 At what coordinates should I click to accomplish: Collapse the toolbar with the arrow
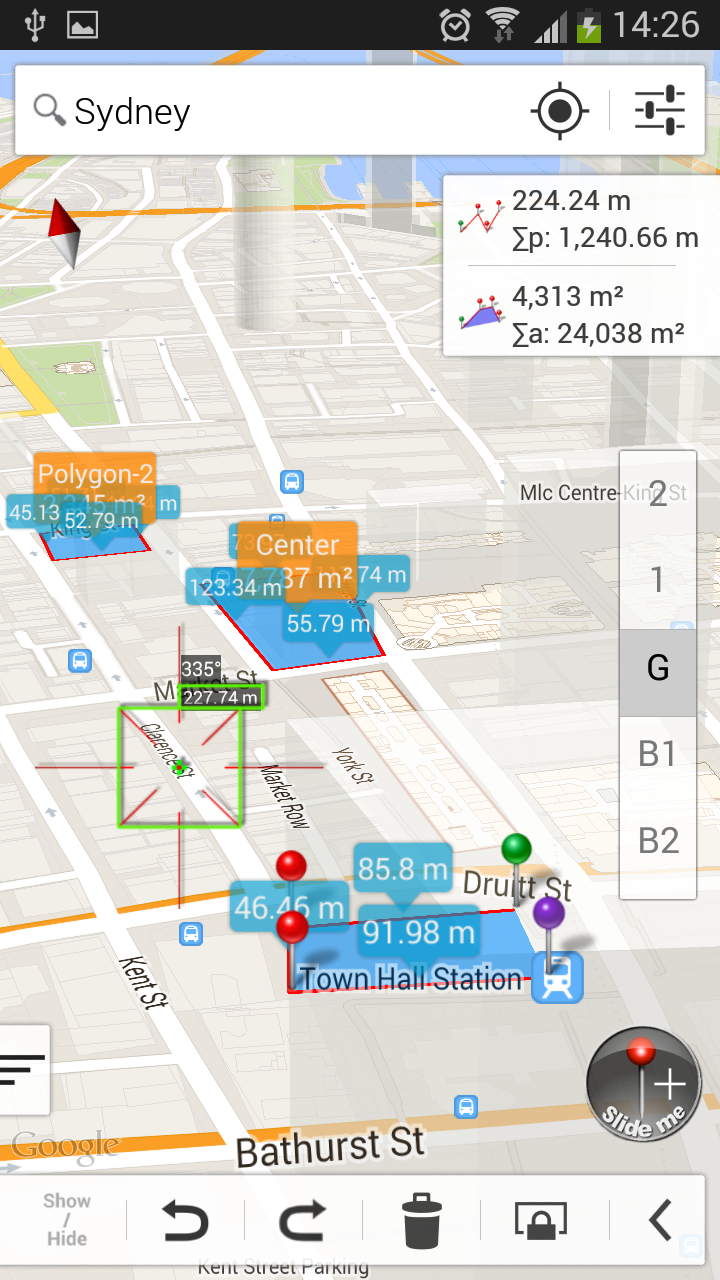[660, 1221]
